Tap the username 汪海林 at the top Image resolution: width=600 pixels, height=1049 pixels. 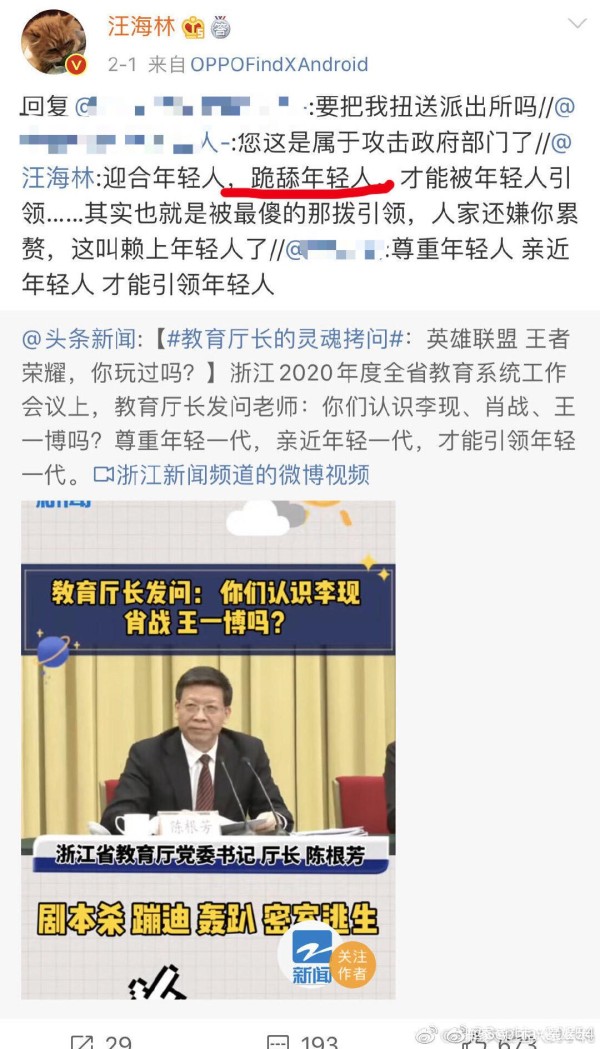[x=141, y=27]
